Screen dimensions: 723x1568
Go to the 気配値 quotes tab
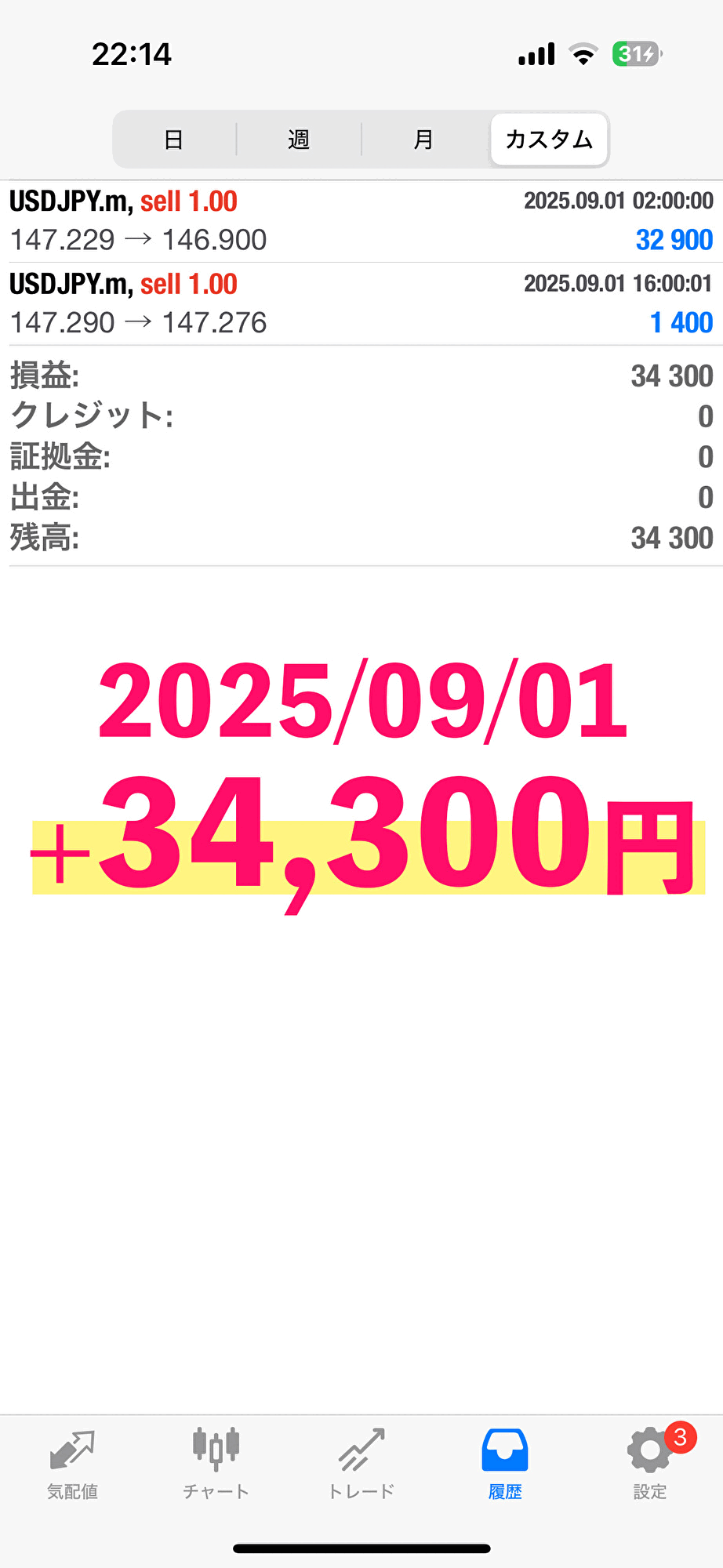(x=72, y=1462)
